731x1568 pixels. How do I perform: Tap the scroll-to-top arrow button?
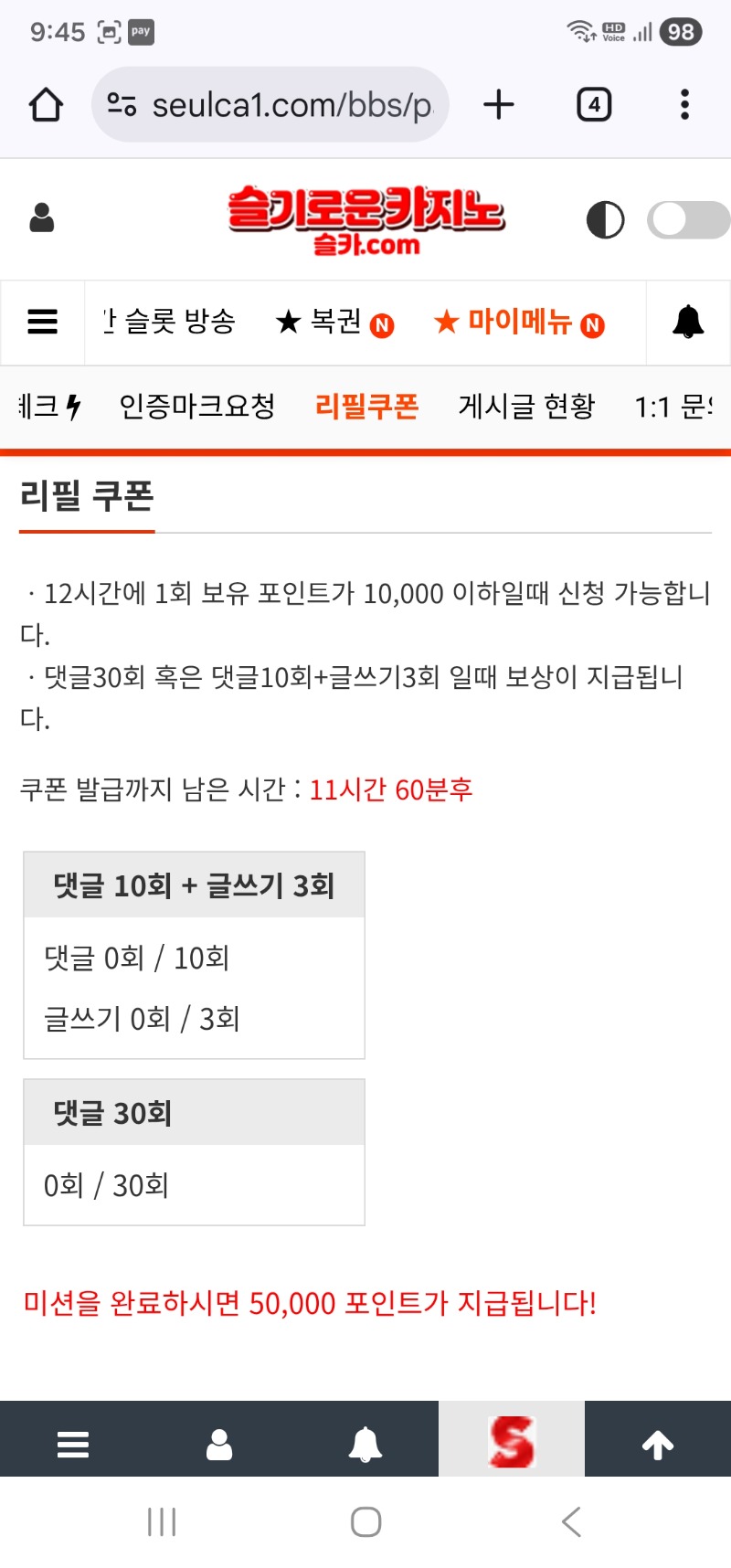click(x=658, y=1445)
